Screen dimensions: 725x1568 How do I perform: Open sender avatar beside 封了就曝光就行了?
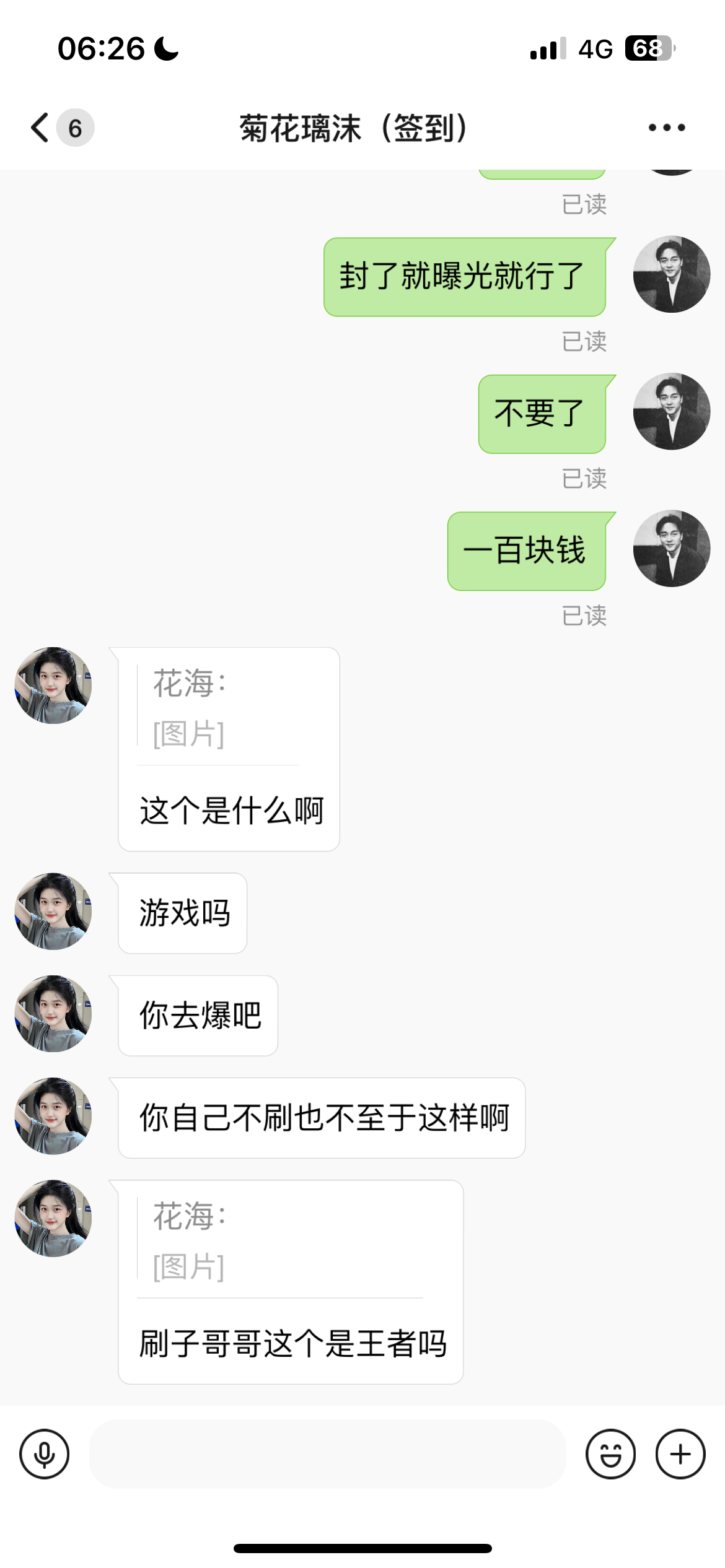[x=671, y=274]
